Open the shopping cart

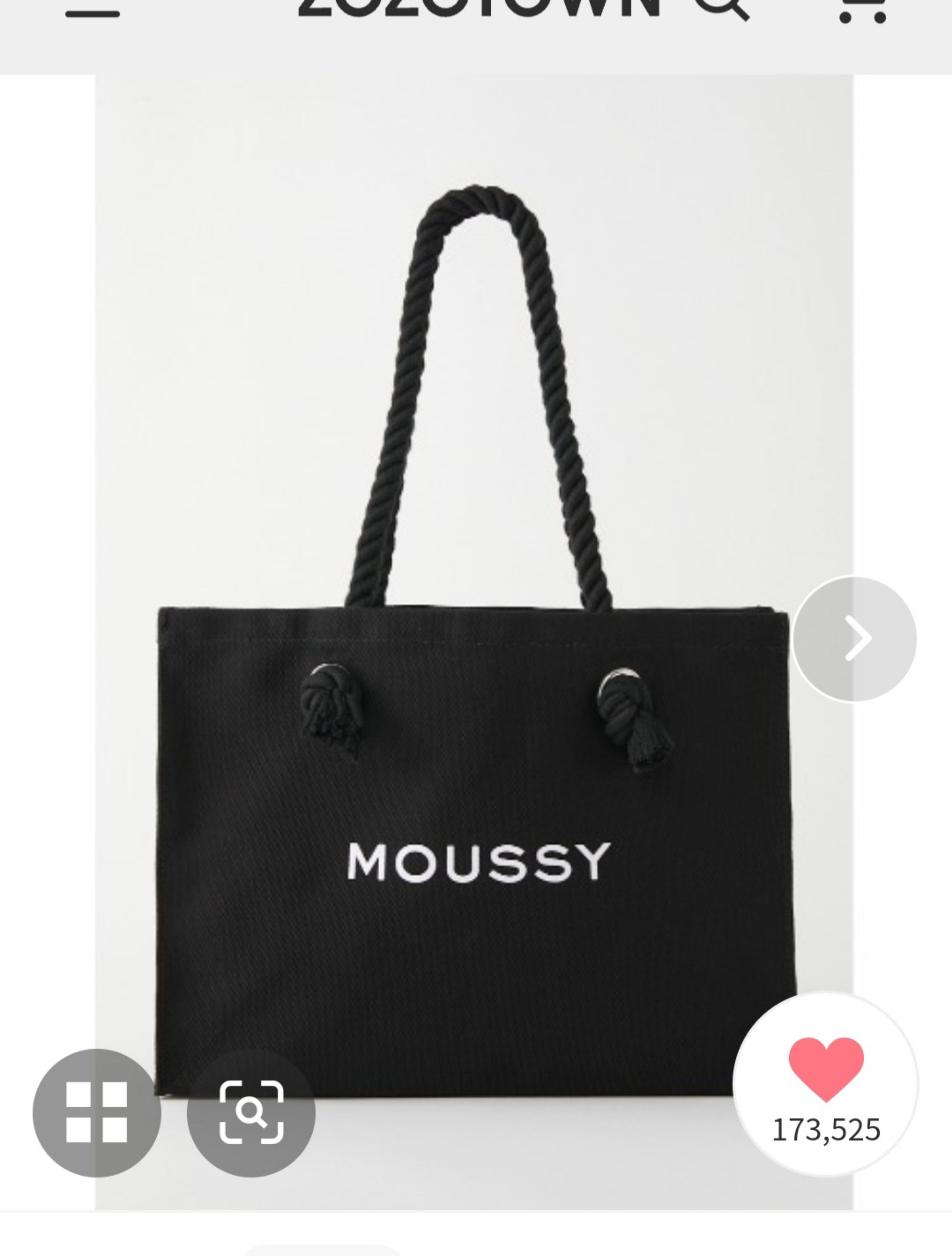(x=862, y=10)
